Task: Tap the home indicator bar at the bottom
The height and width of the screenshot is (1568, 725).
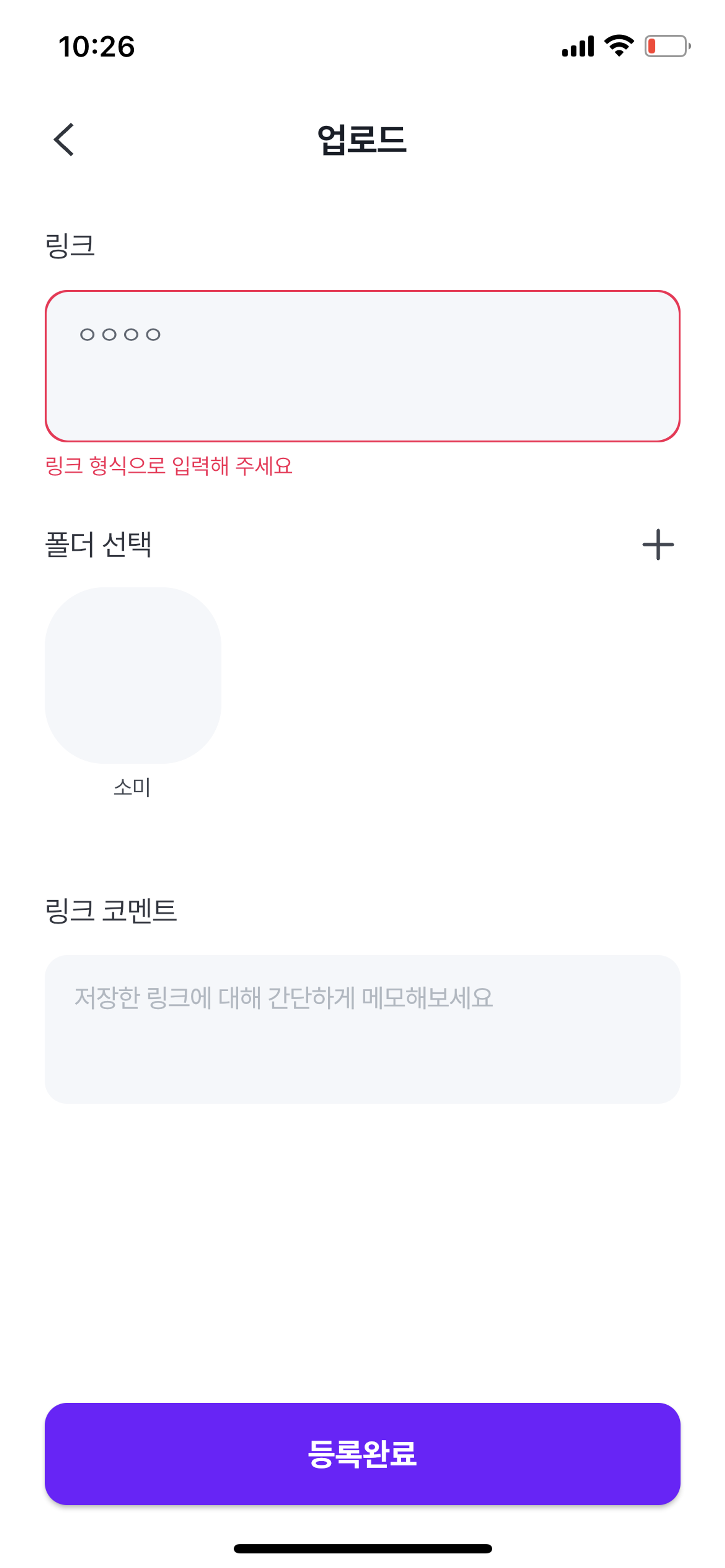Action: coord(362,1548)
